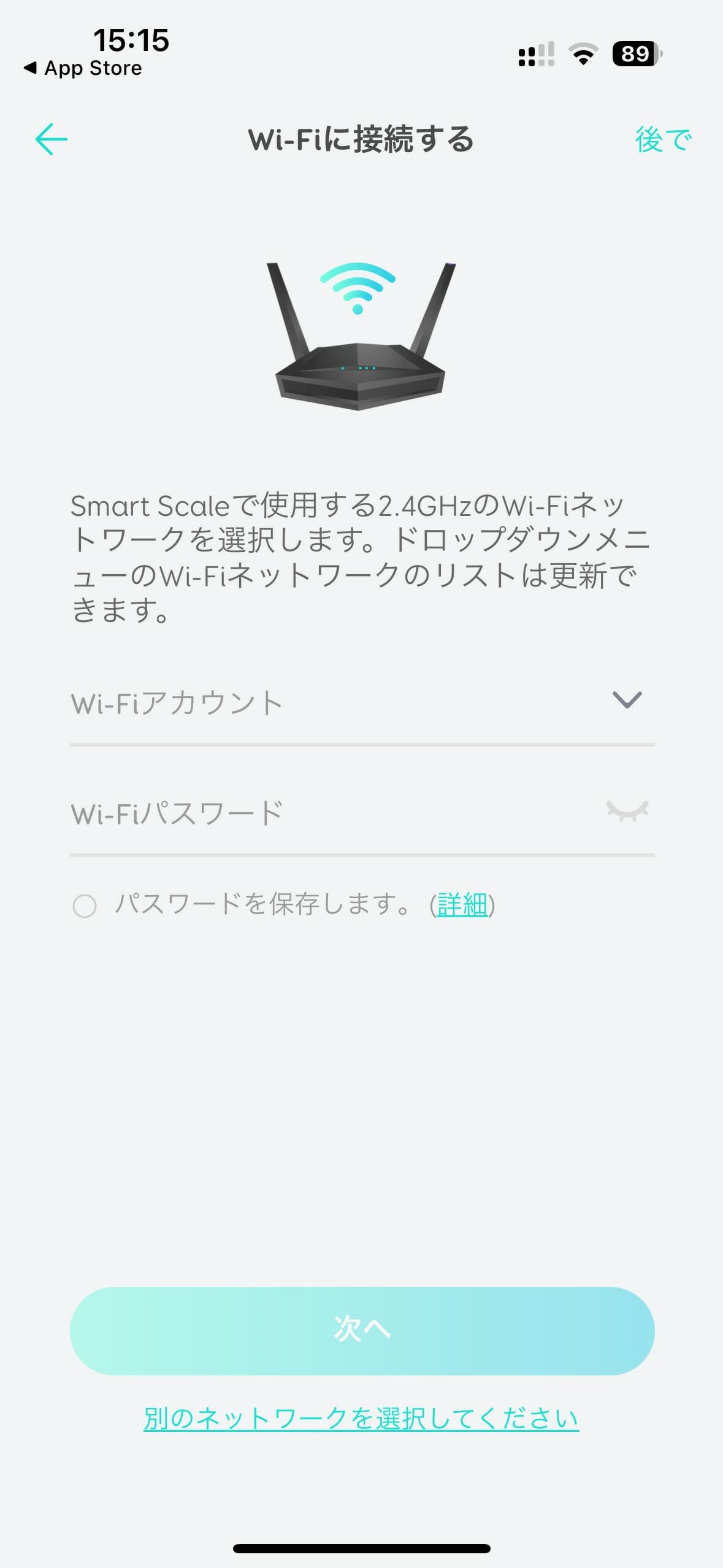Enable パスワードを保存します option

pos(85,905)
